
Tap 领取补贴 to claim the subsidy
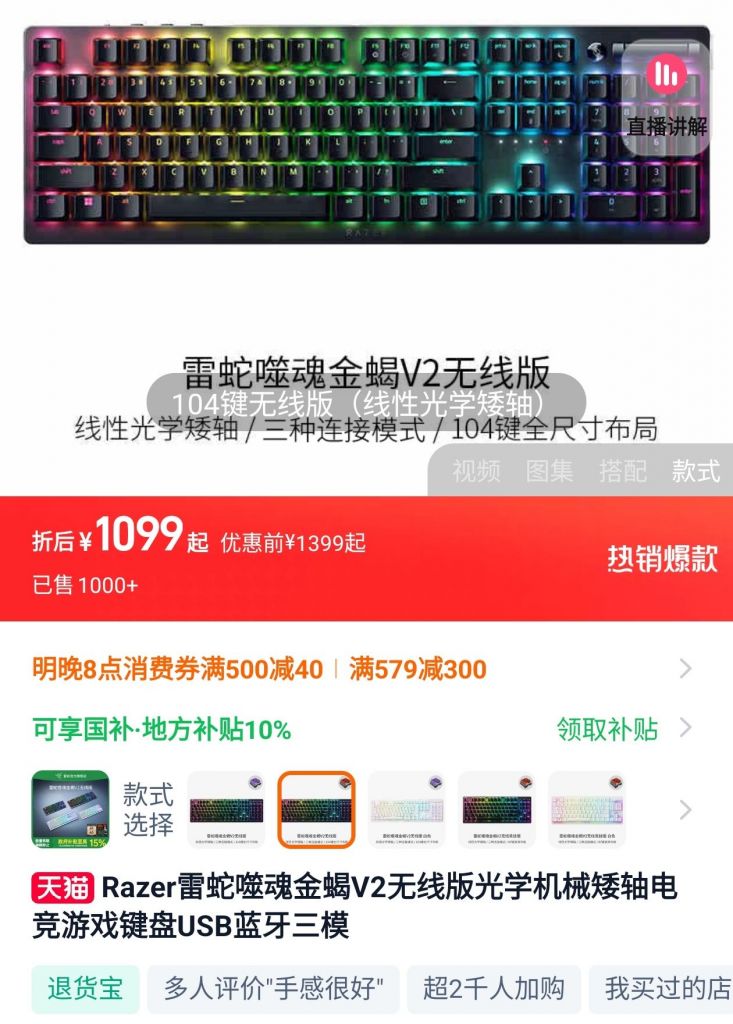607,729
